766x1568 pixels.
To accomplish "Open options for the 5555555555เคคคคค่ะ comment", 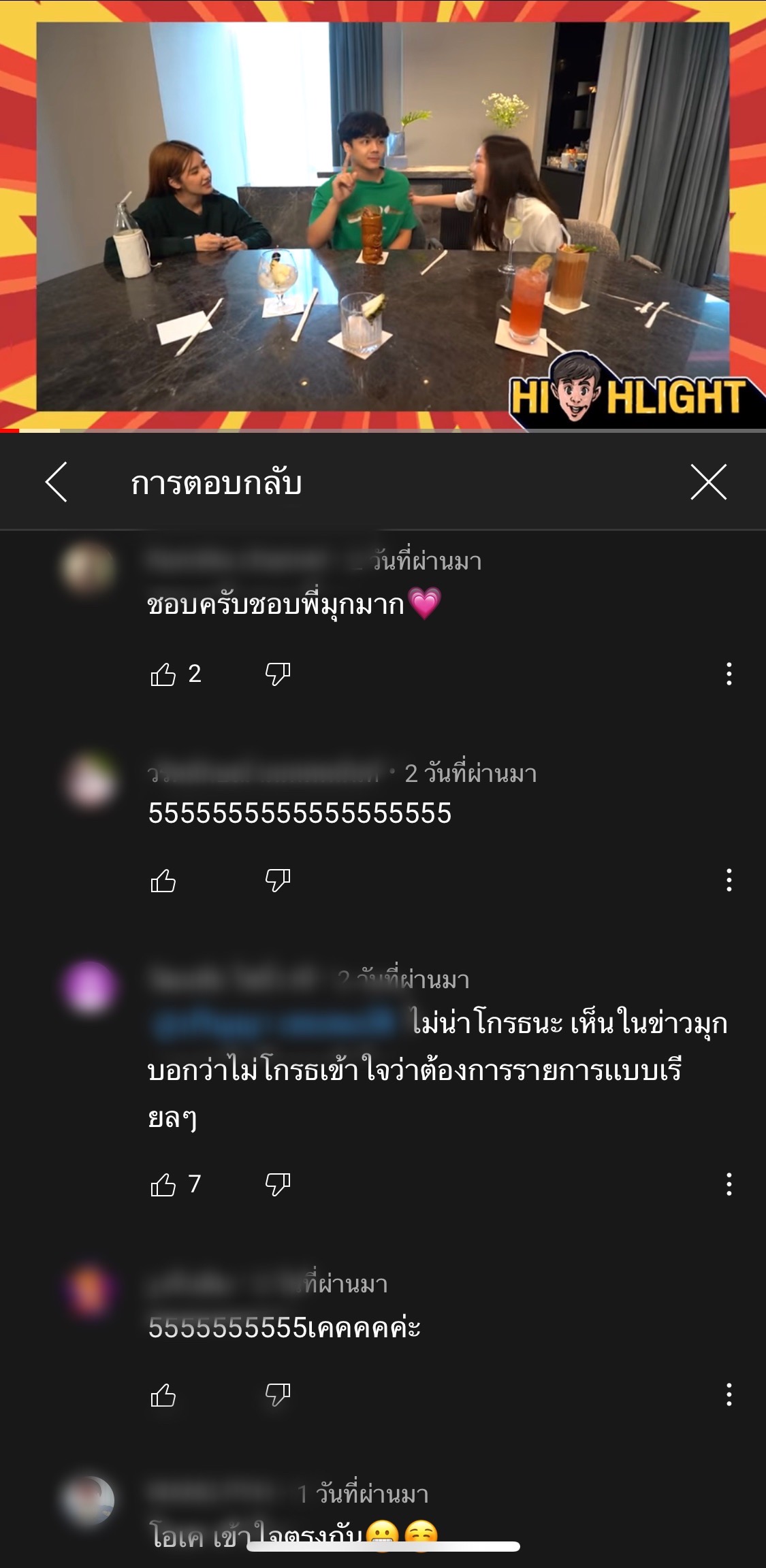I will 729,1394.
